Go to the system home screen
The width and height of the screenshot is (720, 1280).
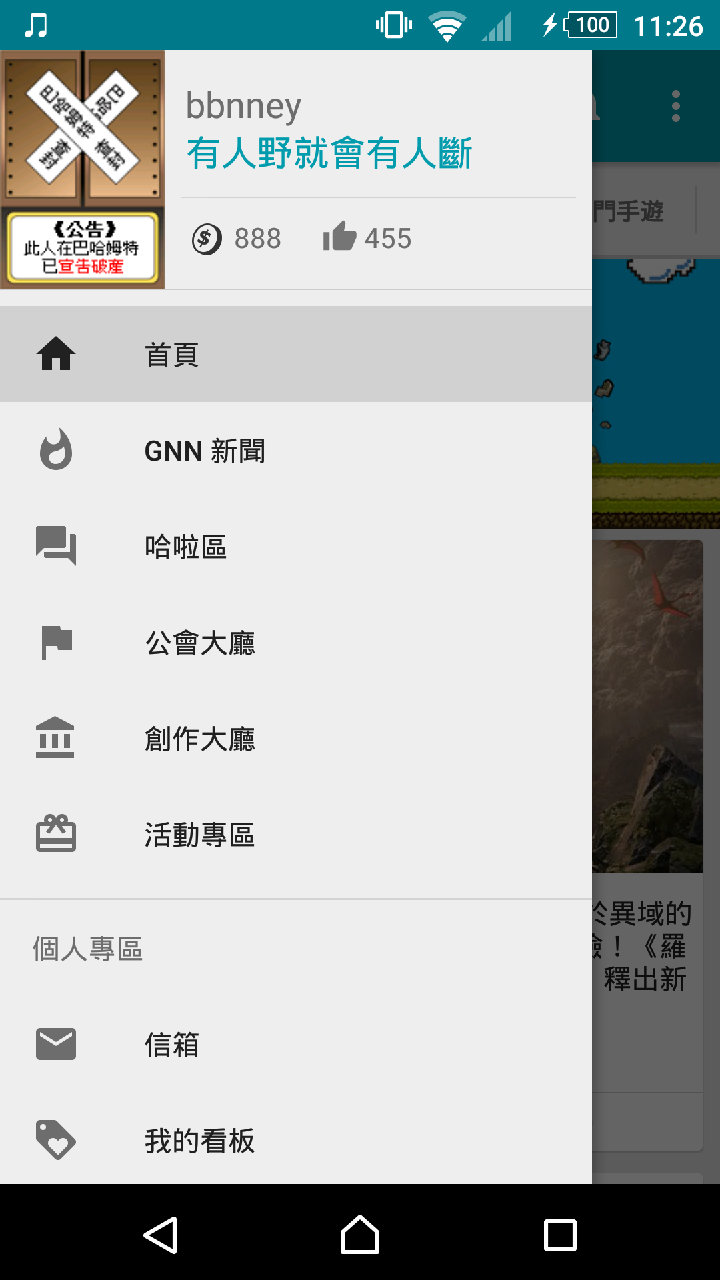coord(360,1234)
